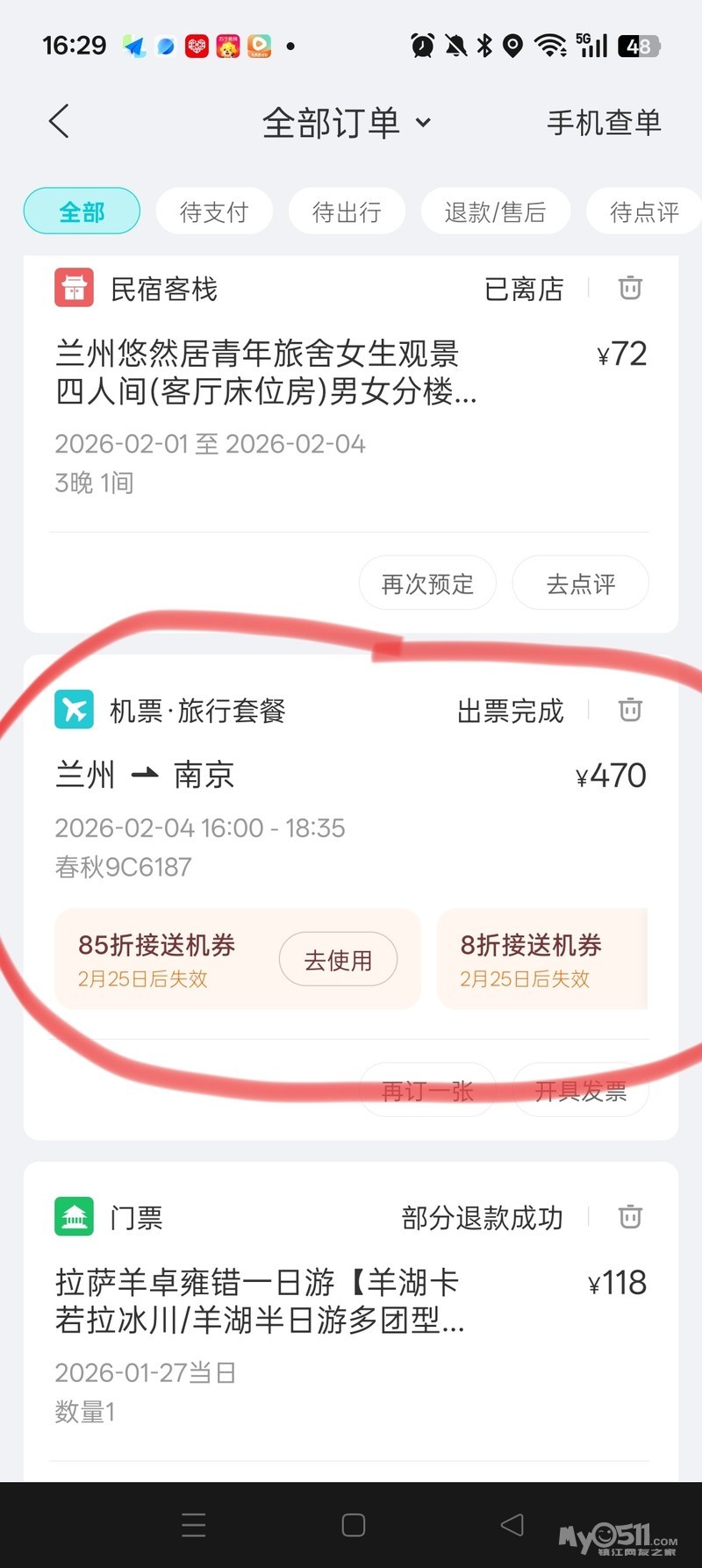Open the 兰州悠然居青年旅舍 order
702x1568 pixels.
263,373
